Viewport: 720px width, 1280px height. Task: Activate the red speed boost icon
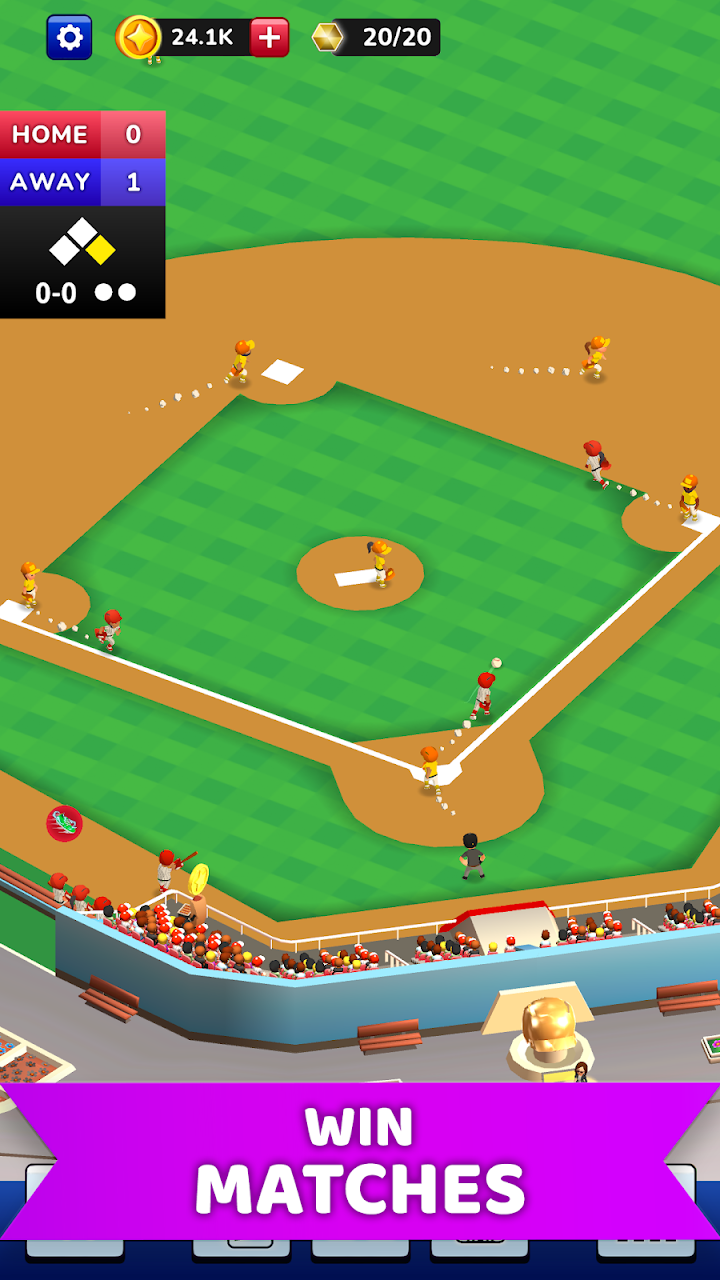coord(64,823)
